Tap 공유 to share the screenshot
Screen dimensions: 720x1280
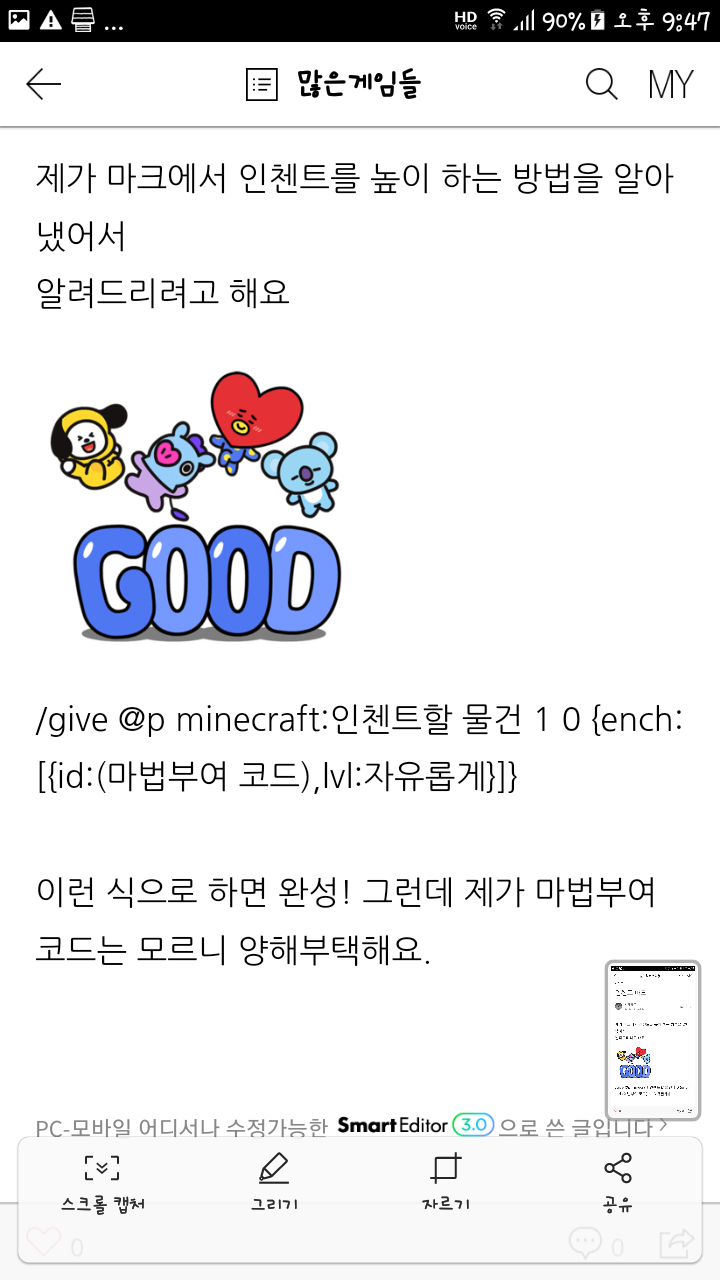618,1183
